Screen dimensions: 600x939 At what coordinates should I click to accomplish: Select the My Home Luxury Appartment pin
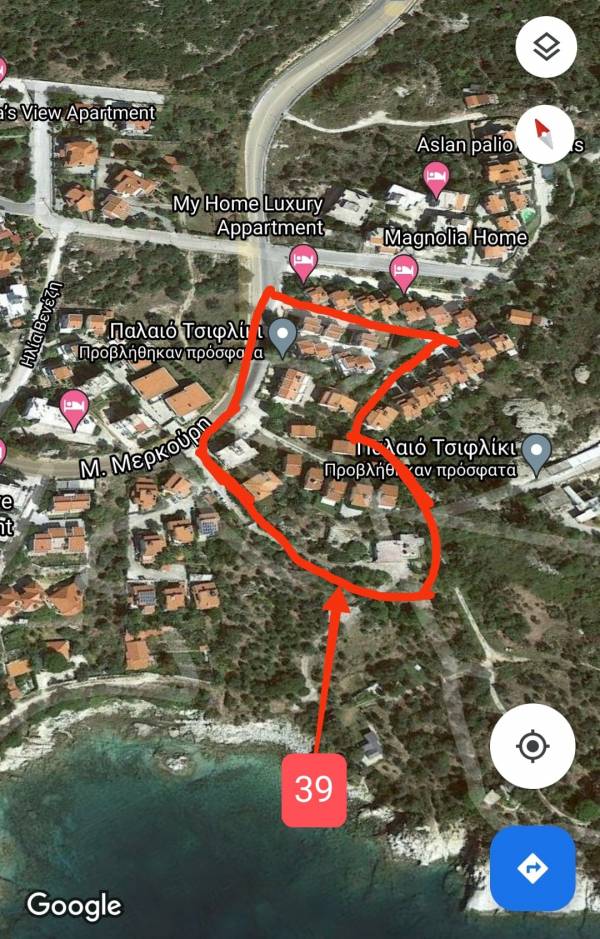[304, 263]
